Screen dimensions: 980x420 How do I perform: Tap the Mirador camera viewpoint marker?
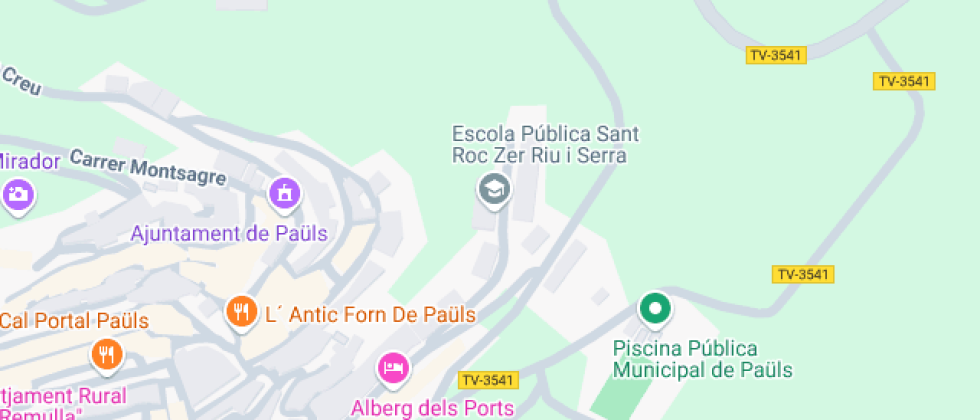[x=18, y=193]
